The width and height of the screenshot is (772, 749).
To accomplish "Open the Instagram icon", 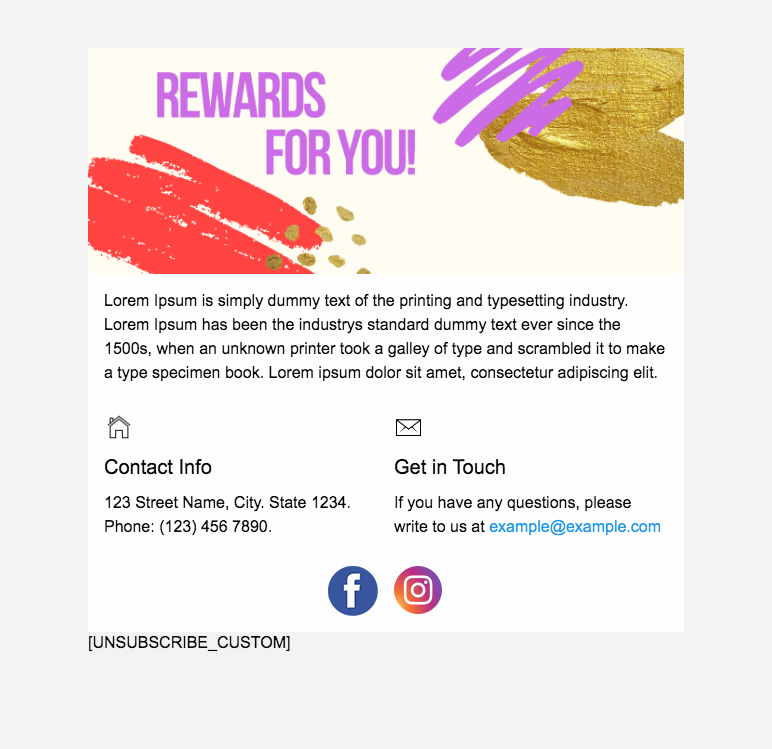I will coord(418,590).
